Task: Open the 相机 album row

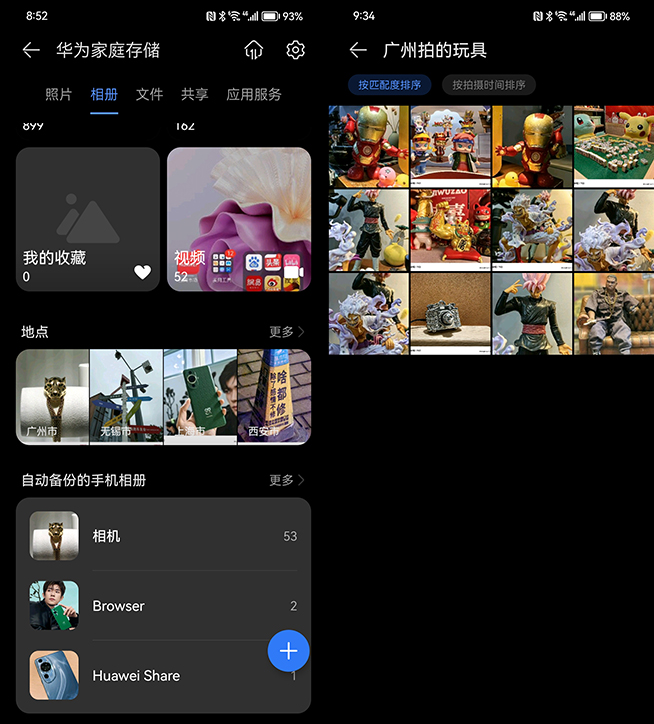Action: coord(163,536)
